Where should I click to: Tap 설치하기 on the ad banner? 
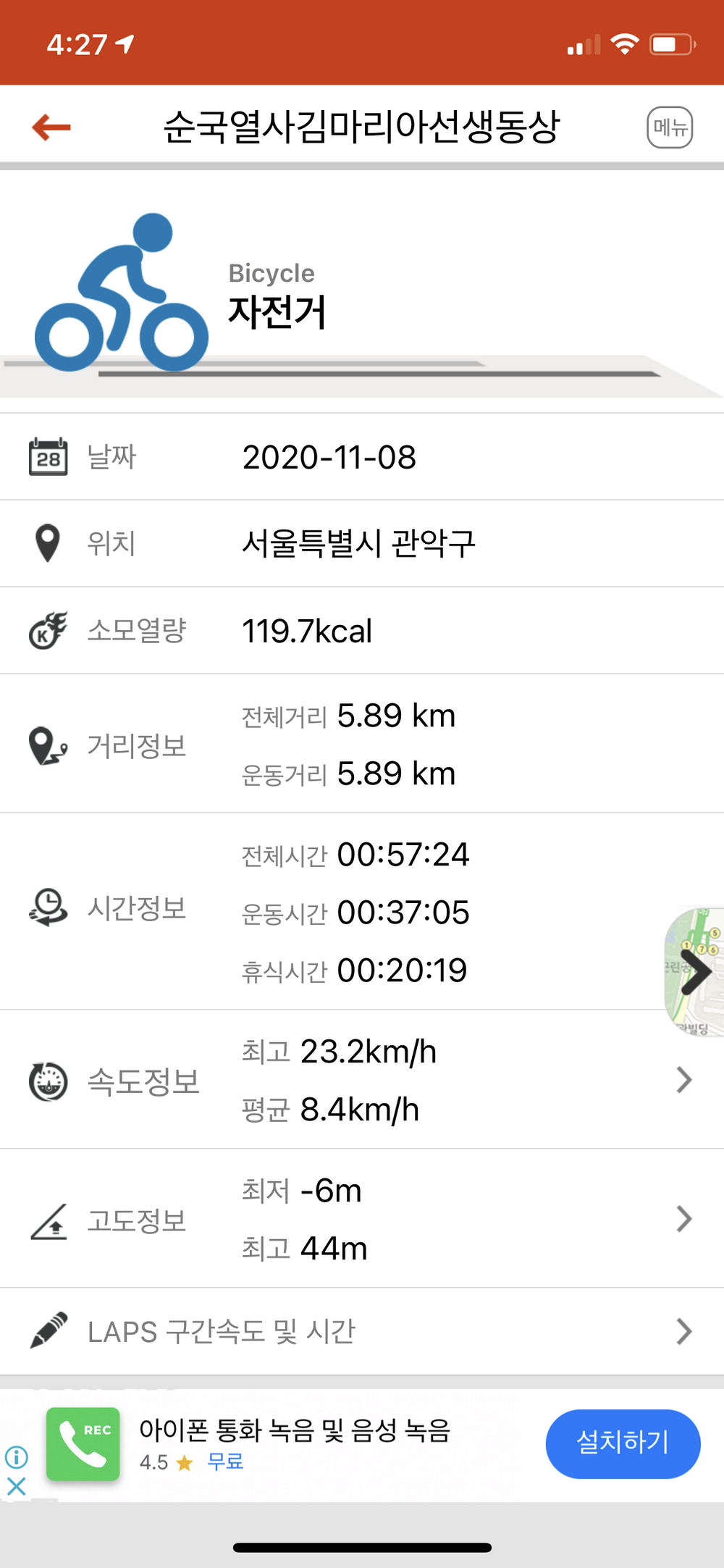(x=623, y=1443)
